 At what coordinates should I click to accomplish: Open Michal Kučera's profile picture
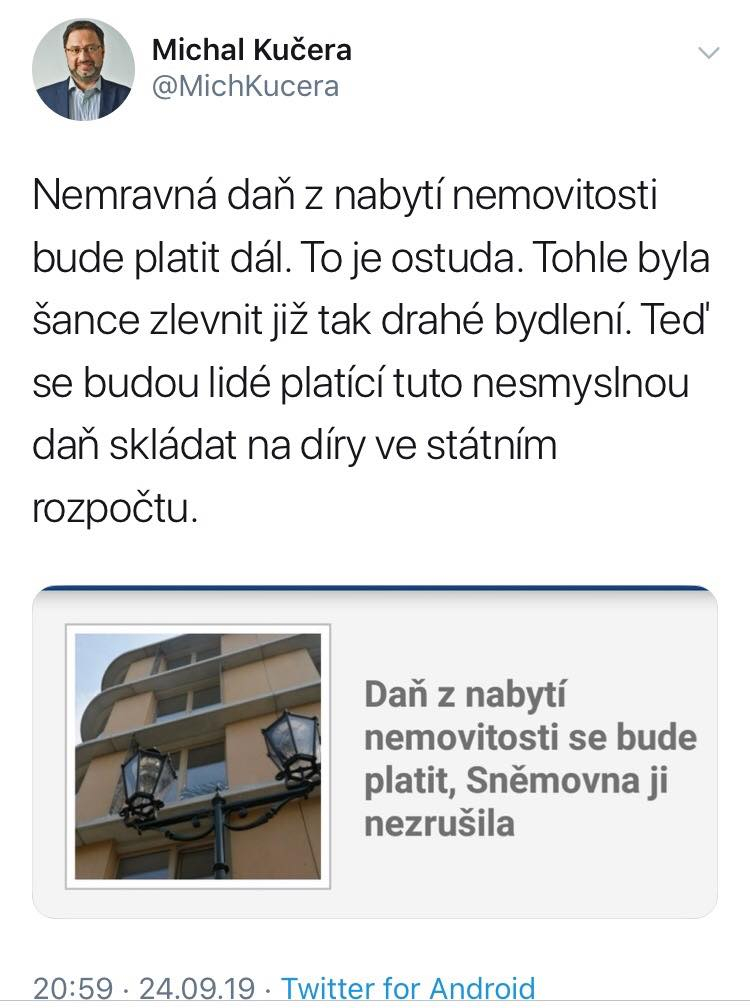[x=83, y=69]
